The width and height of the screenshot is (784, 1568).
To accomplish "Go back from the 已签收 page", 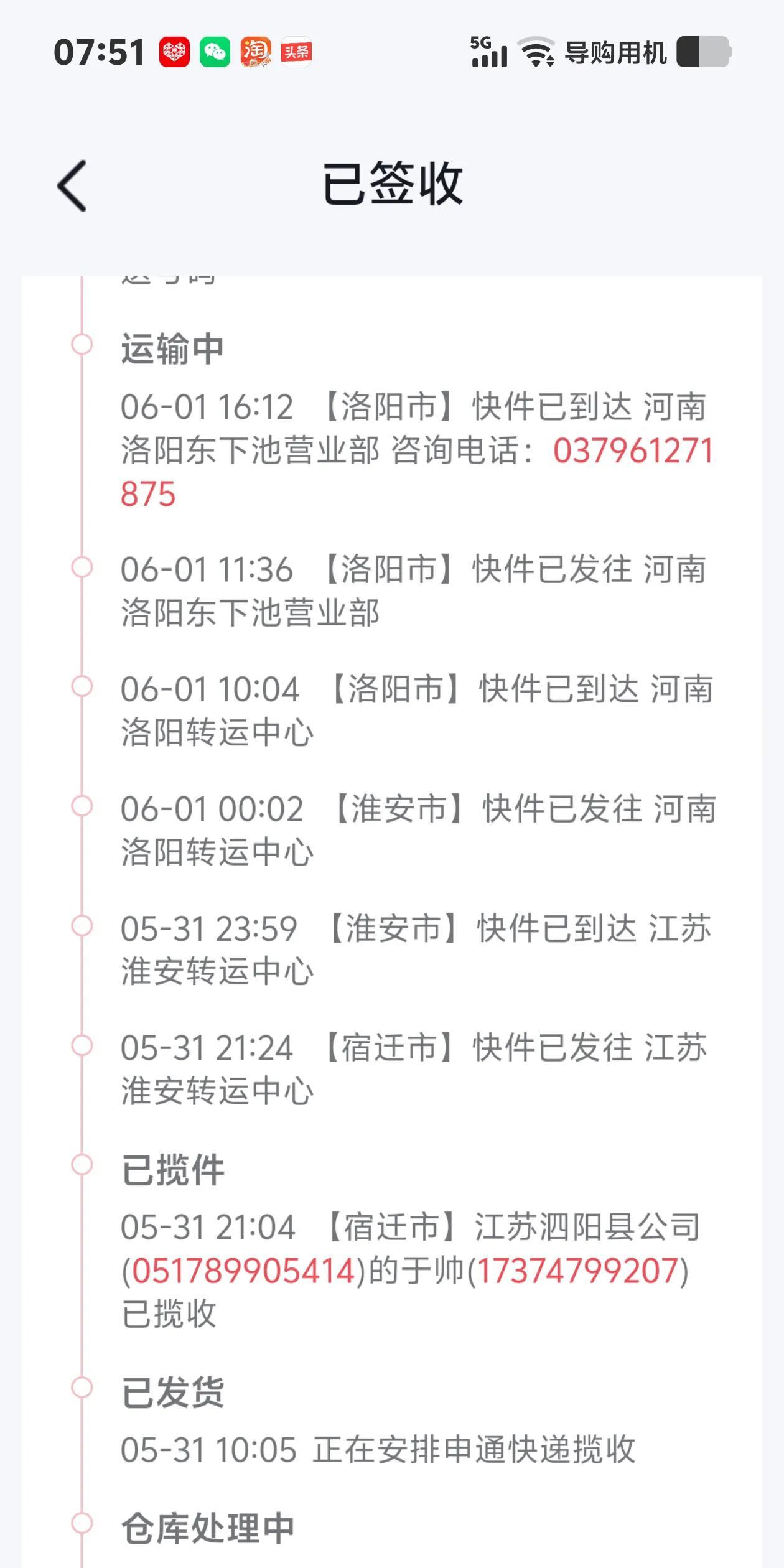I will point(72,185).
